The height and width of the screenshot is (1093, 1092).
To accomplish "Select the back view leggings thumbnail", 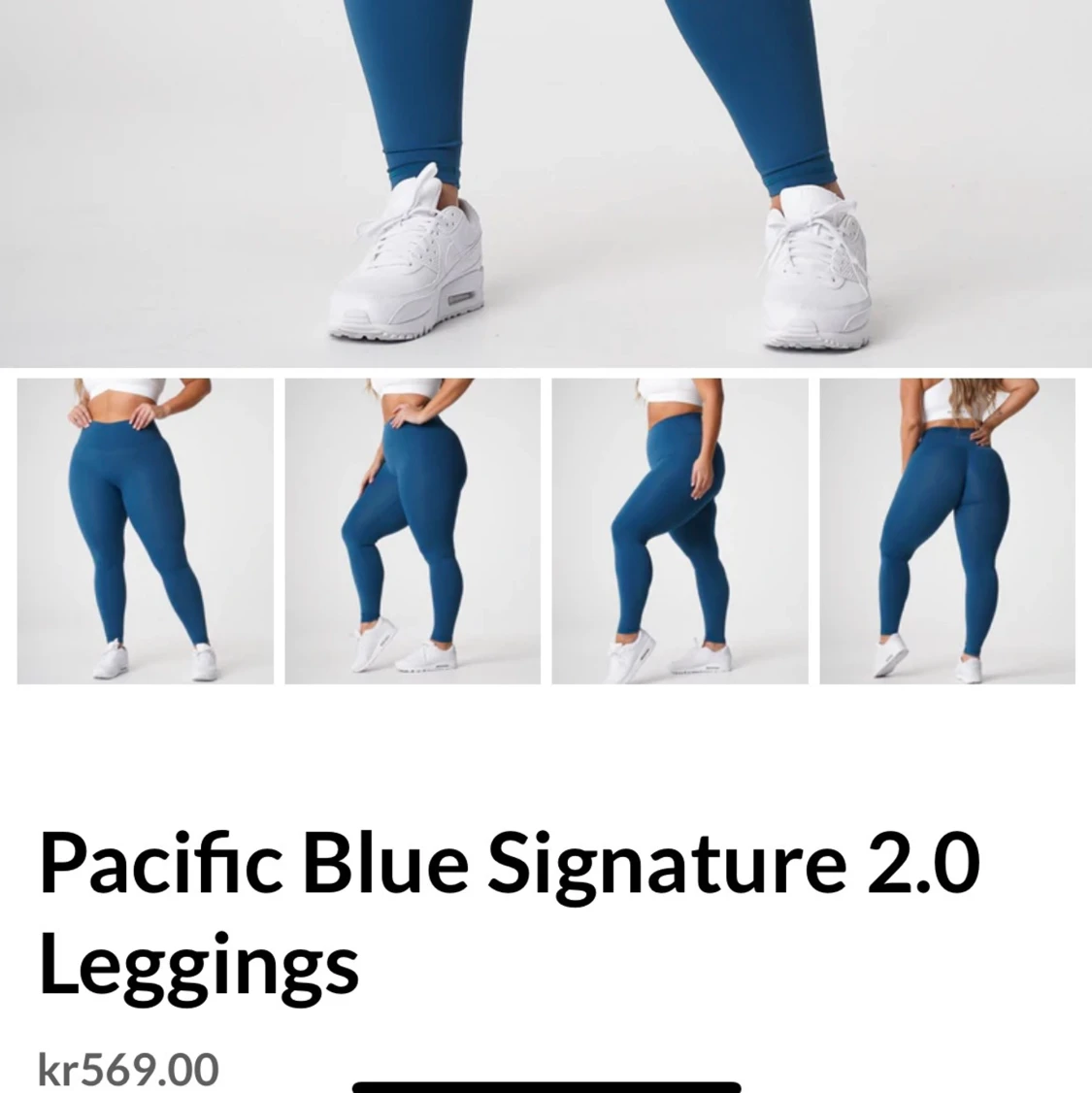I will 947,531.
